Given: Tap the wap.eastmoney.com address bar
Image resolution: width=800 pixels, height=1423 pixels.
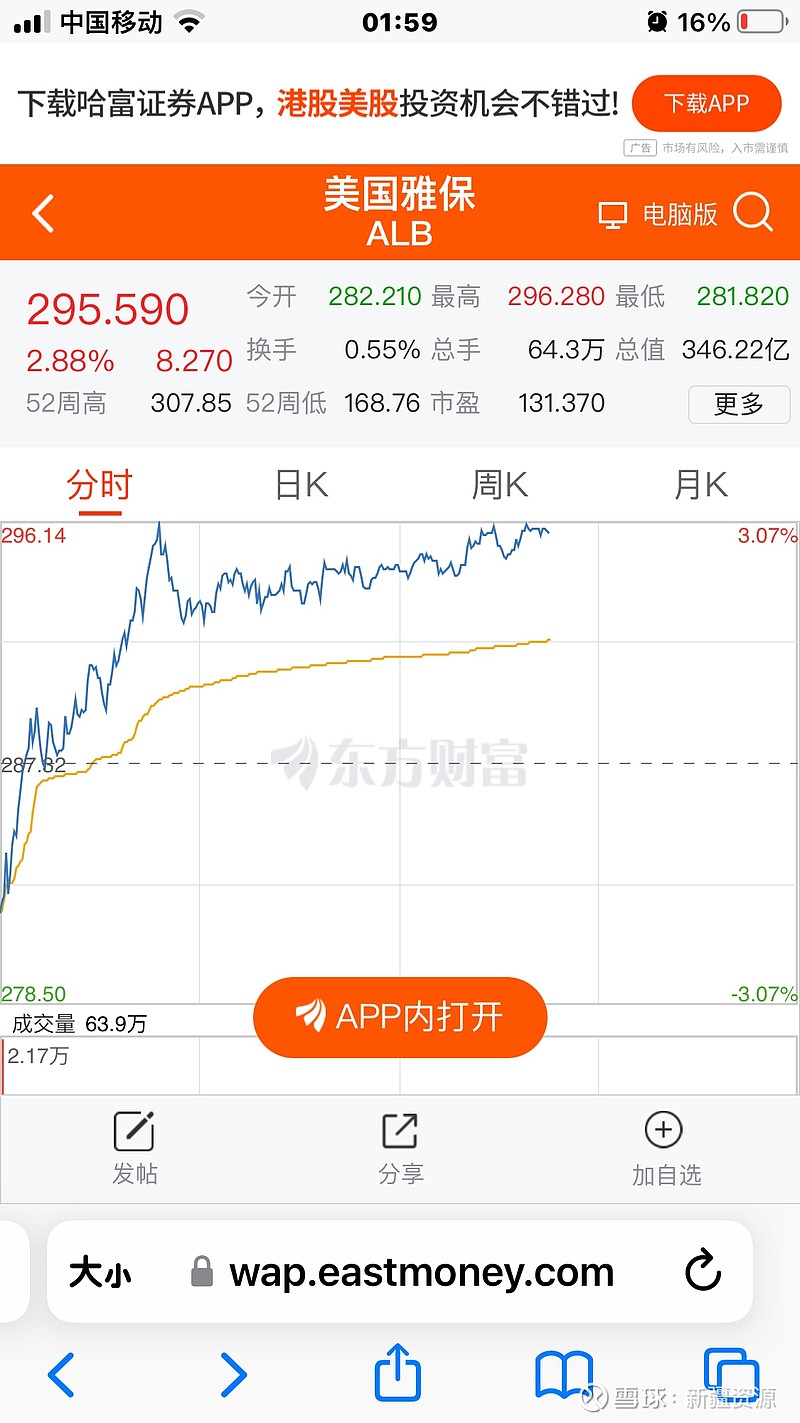Looking at the screenshot, I should (x=420, y=1271).
